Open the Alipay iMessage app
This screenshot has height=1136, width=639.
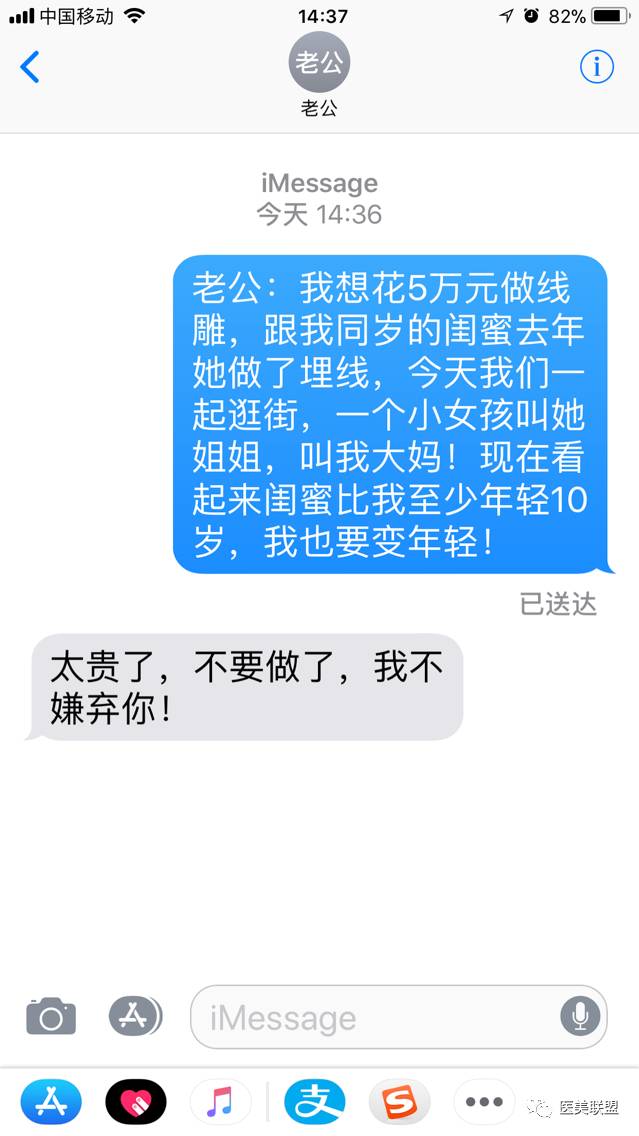point(314,1101)
